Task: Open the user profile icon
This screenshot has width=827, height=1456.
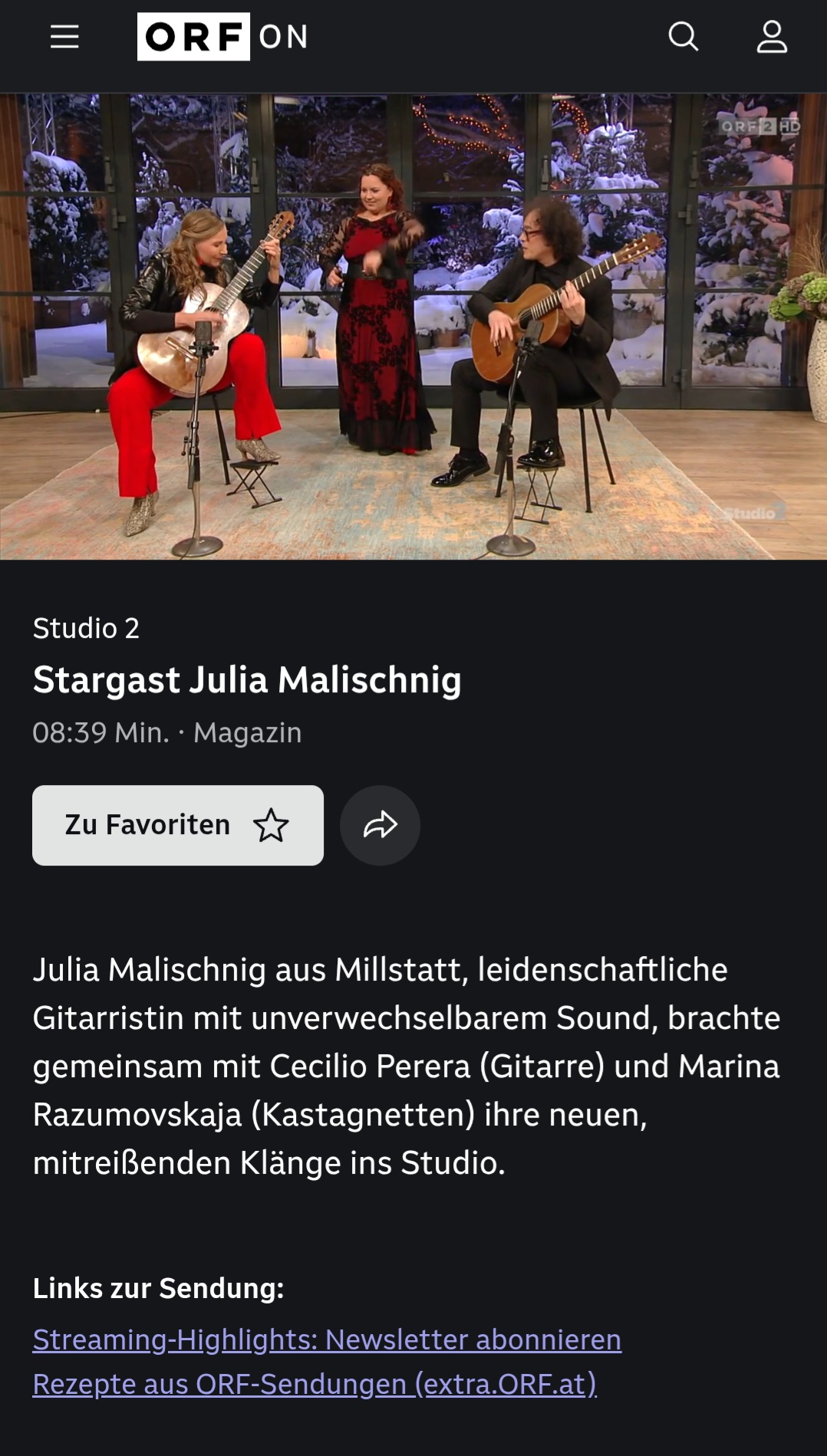Action: pyautogui.click(x=771, y=36)
